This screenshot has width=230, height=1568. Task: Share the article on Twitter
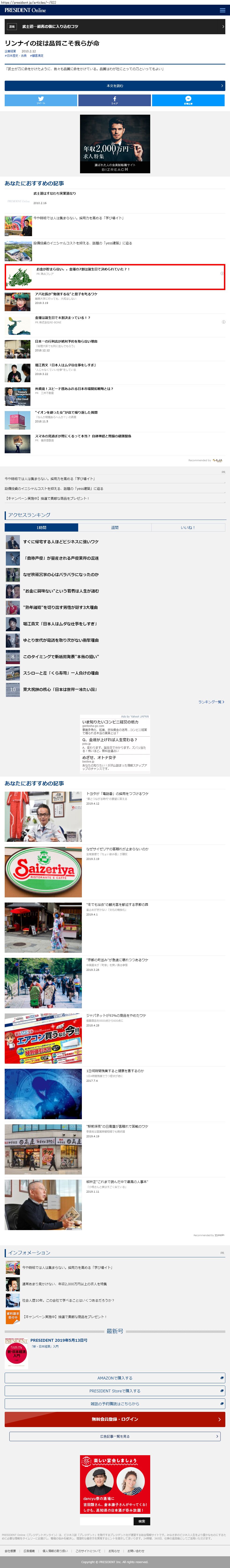(x=41, y=100)
